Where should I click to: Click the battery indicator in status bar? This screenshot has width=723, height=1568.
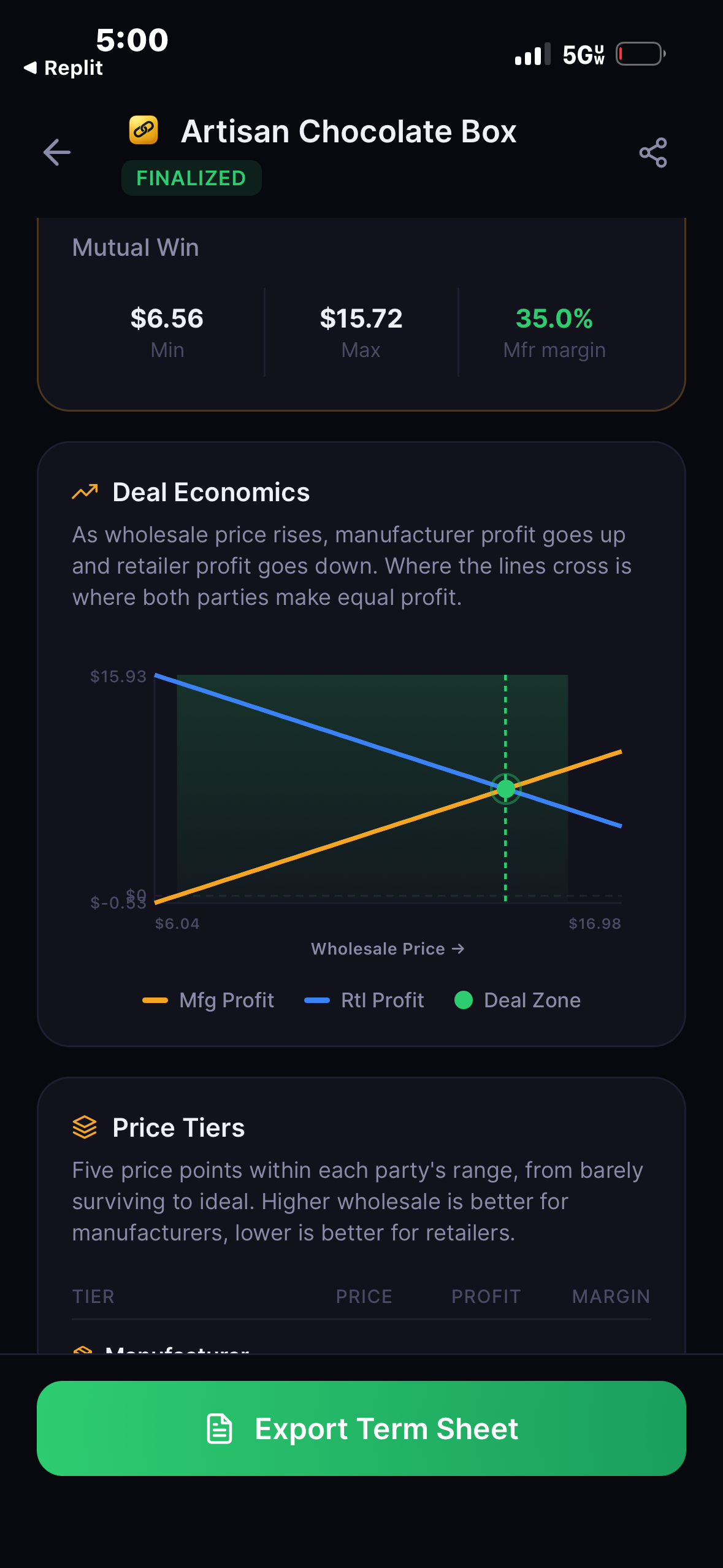point(640,54)
